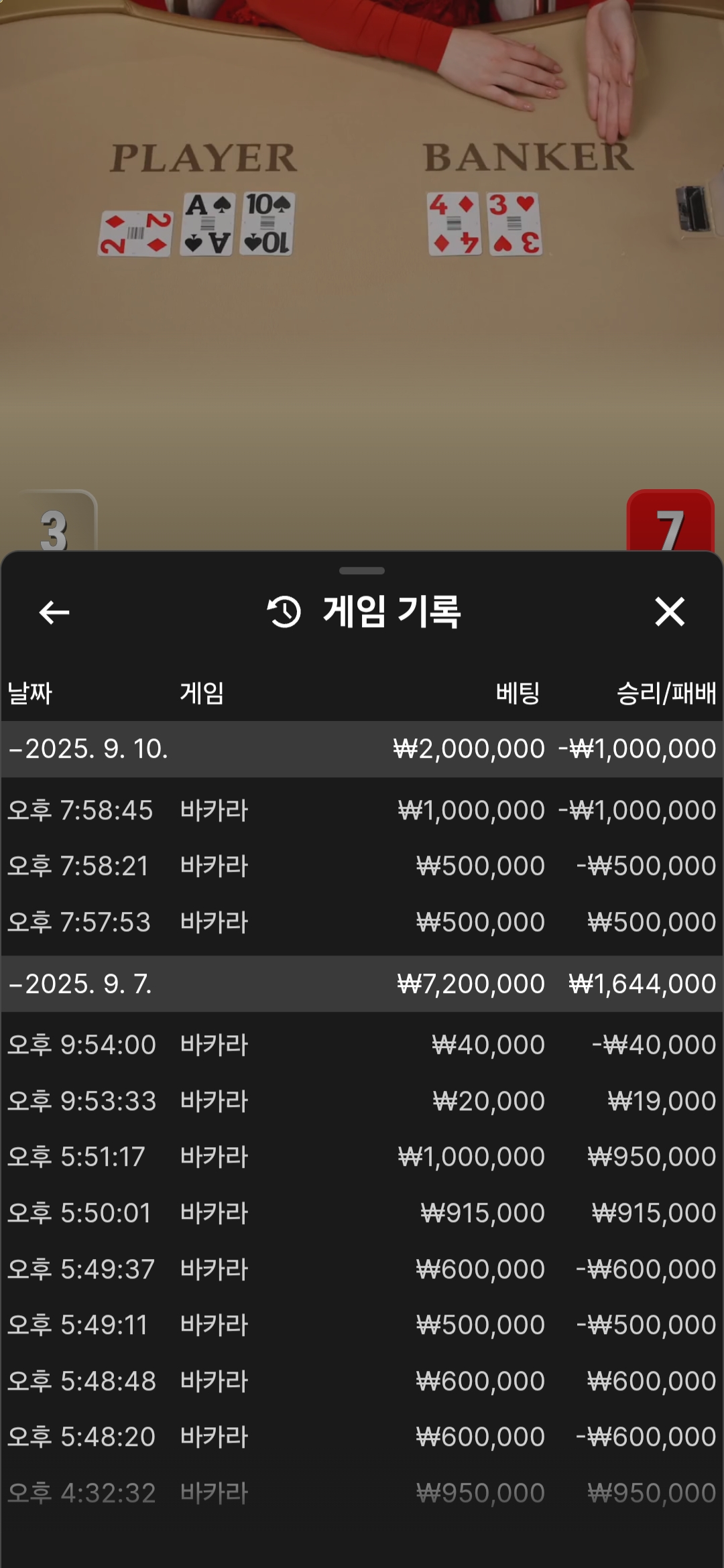This screenshot has height=1568, width=724.
Task: Open the 오후 7:57:53 baccarat record
Action: coord(362,923)
